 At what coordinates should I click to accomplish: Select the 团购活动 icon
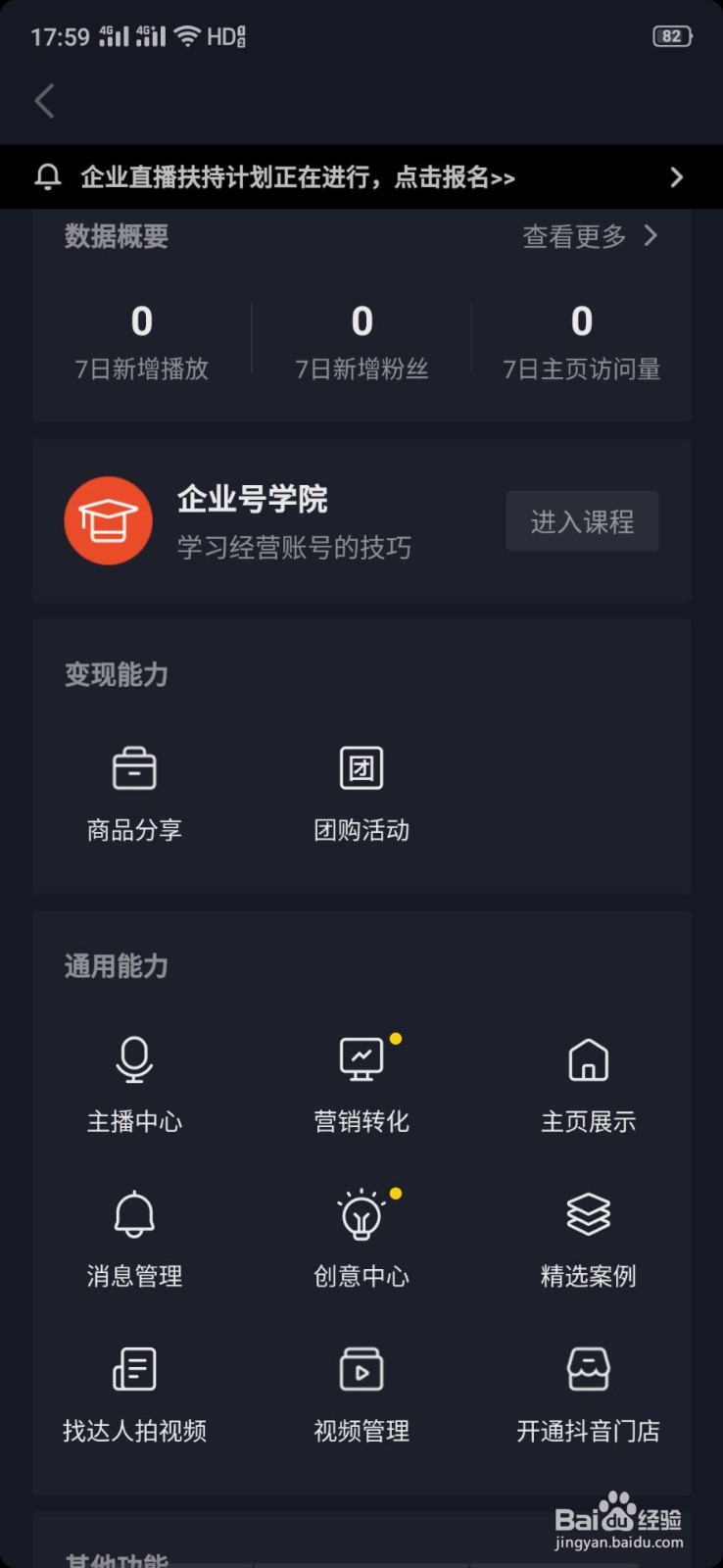[361, 767]
